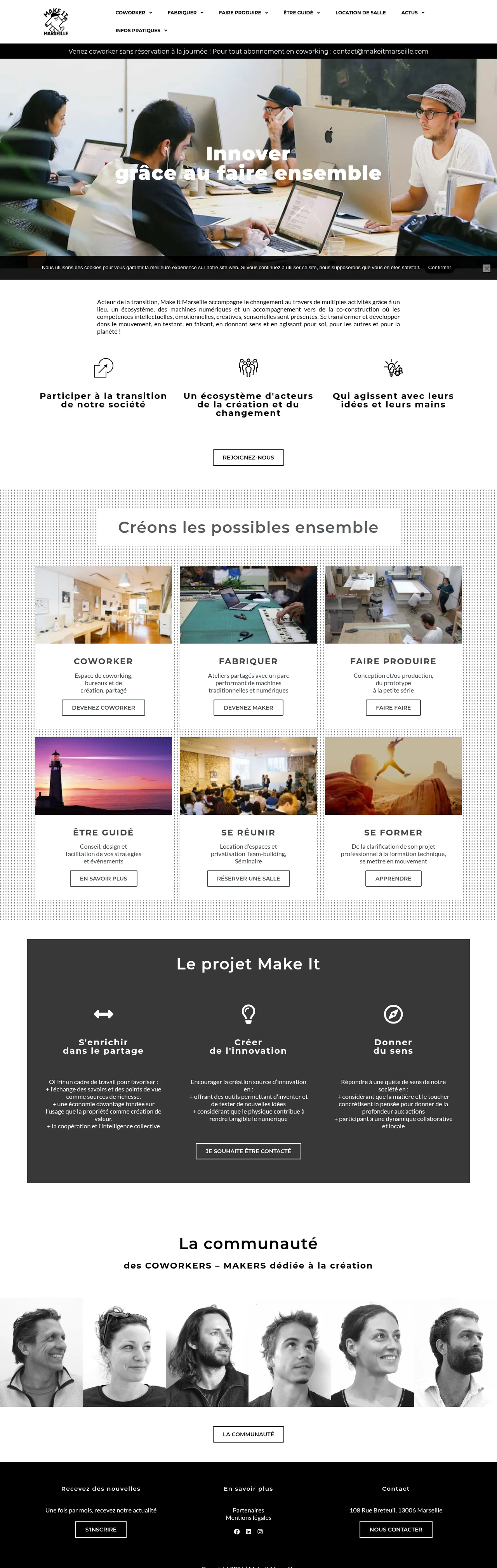Viewport: 497px width, 1568px height.
Task: Expand the FABRIQUER menu
Action: click(185, 12)
